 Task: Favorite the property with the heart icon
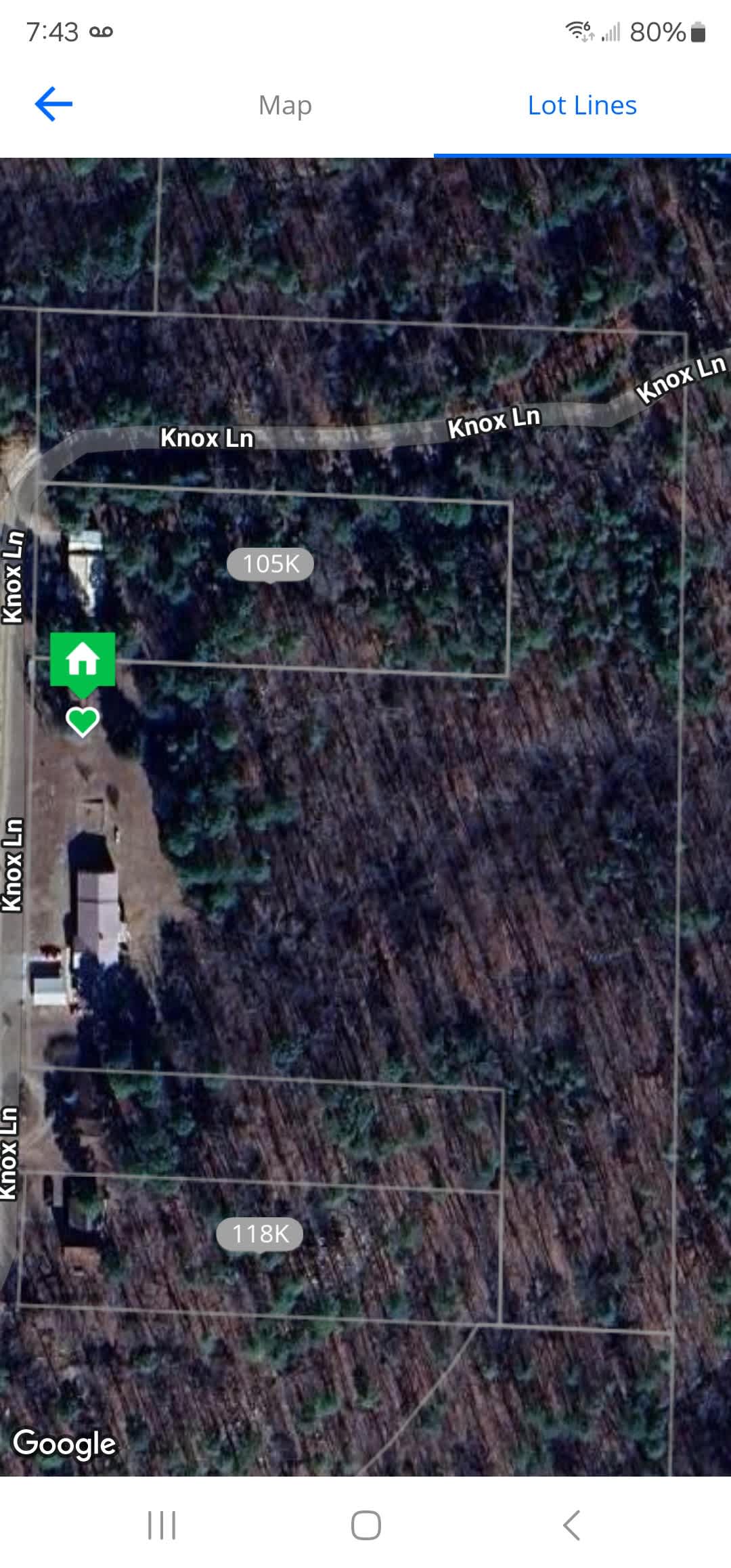pyautogui.click(x=83, y=722)
